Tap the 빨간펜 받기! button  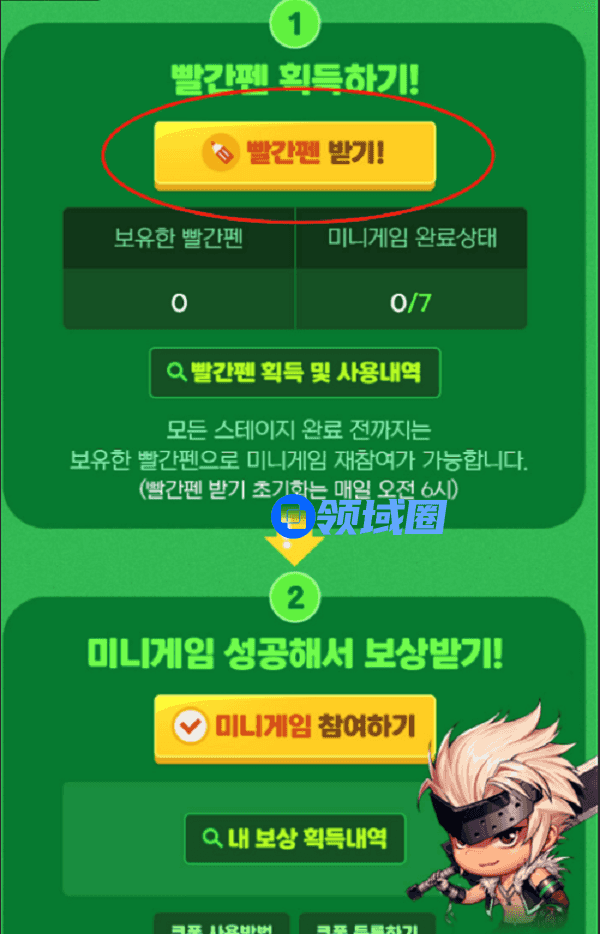295,153
